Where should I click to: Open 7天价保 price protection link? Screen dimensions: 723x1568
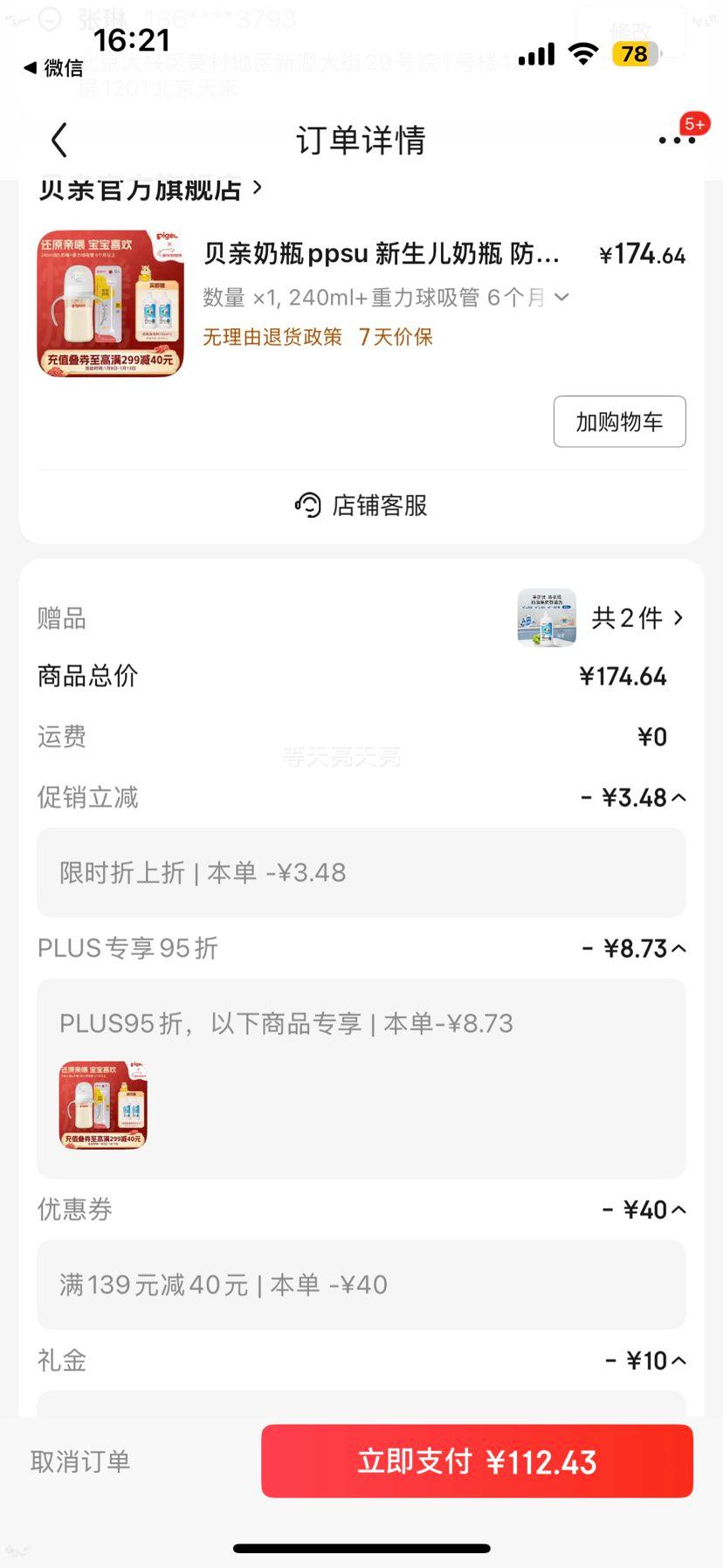(395, 337)
